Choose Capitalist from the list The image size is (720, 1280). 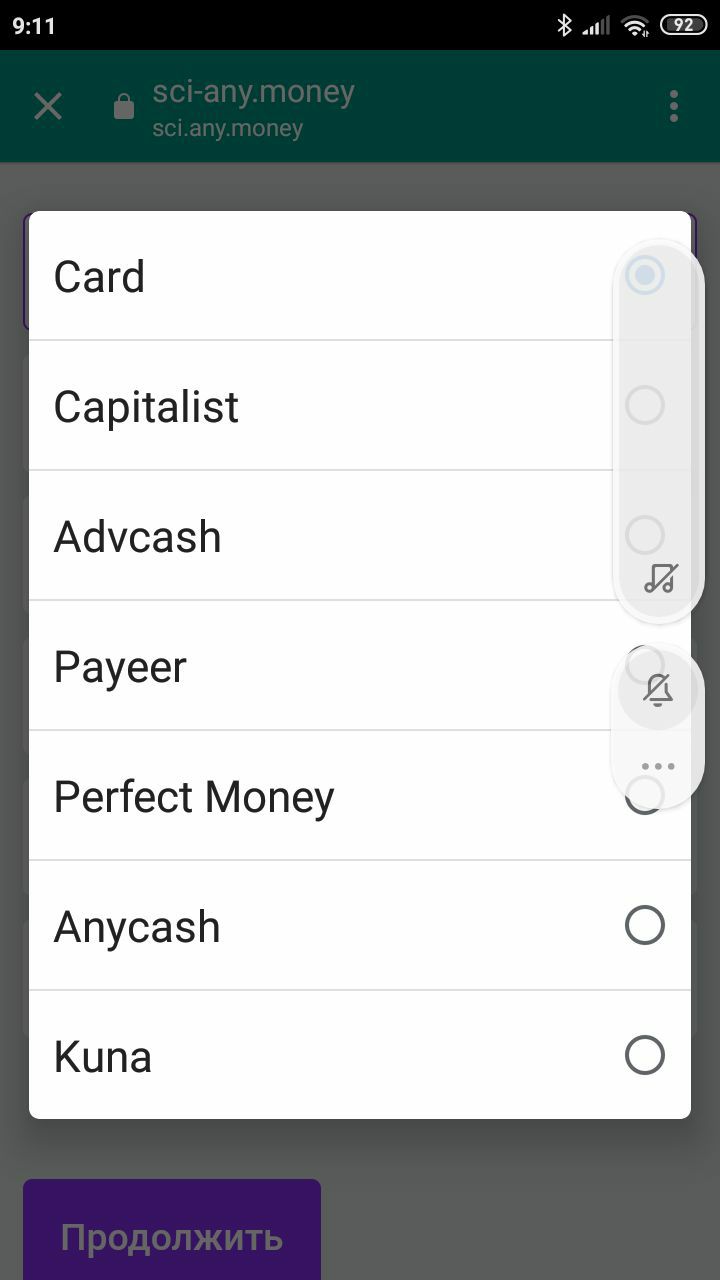(x=360, y=406)
